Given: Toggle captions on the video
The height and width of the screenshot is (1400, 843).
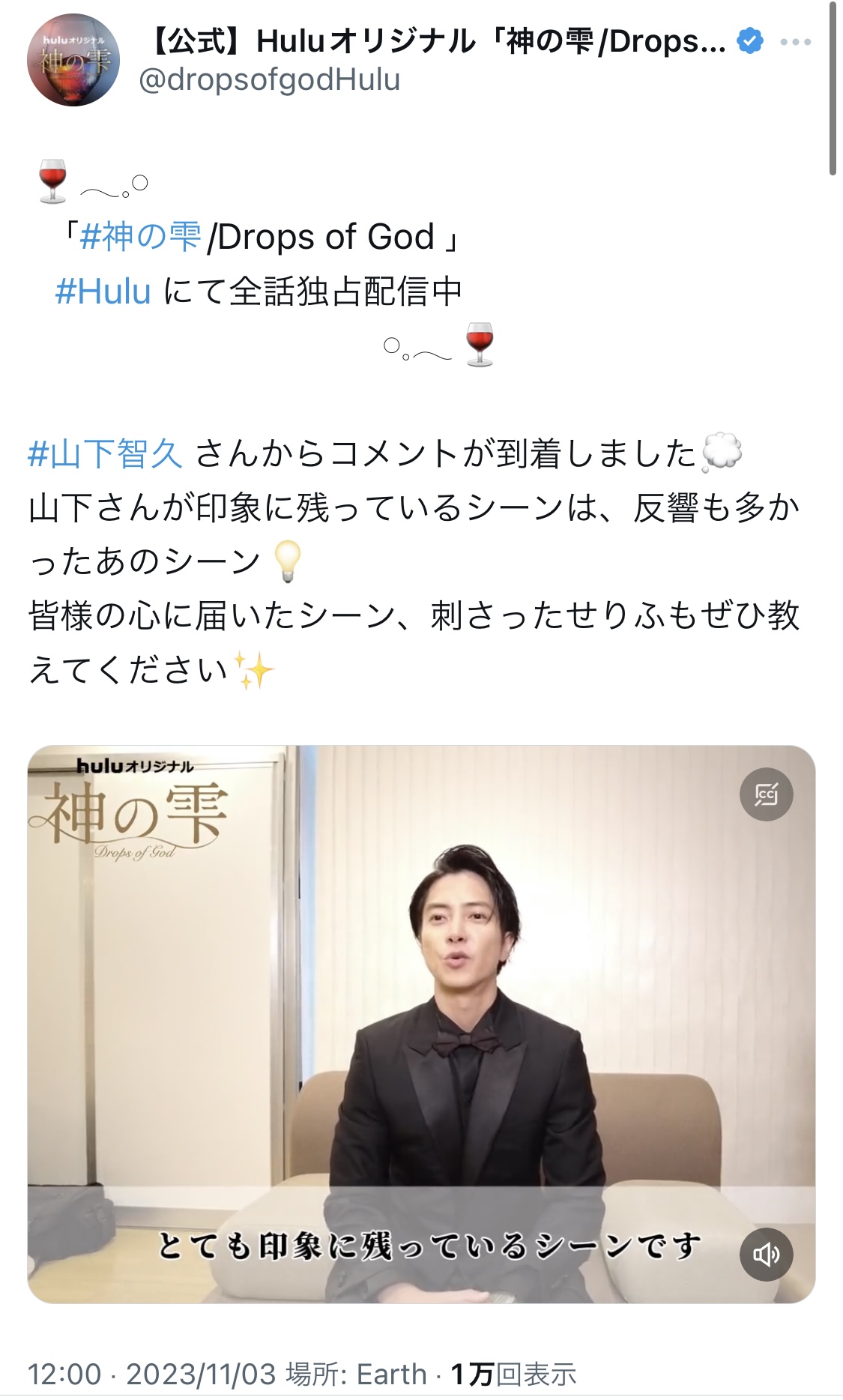Looking at the screenshot, I should pos(766,794).
